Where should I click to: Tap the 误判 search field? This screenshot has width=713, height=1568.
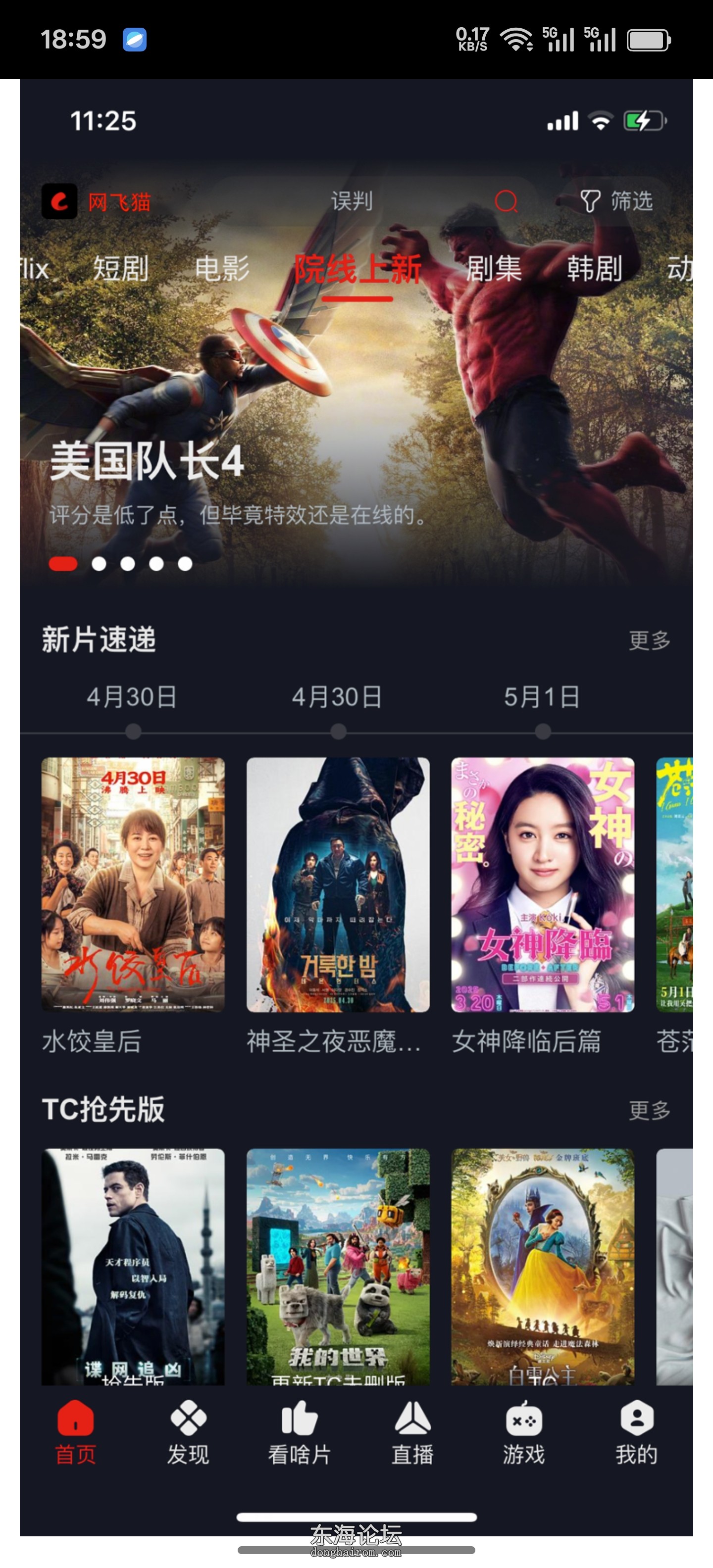pyautogui.click(x=352, y=201)
